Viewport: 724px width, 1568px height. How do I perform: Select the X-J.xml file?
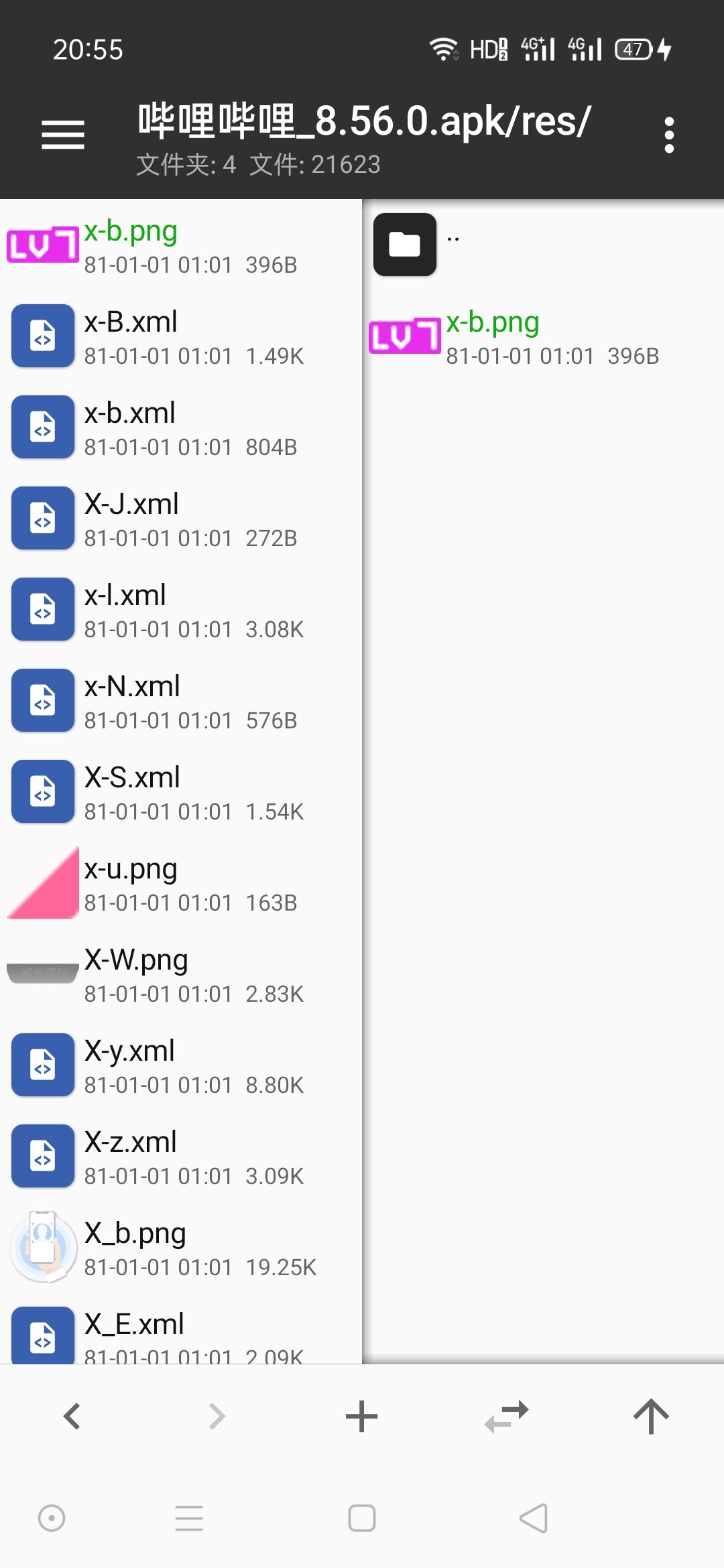point(181,519)
